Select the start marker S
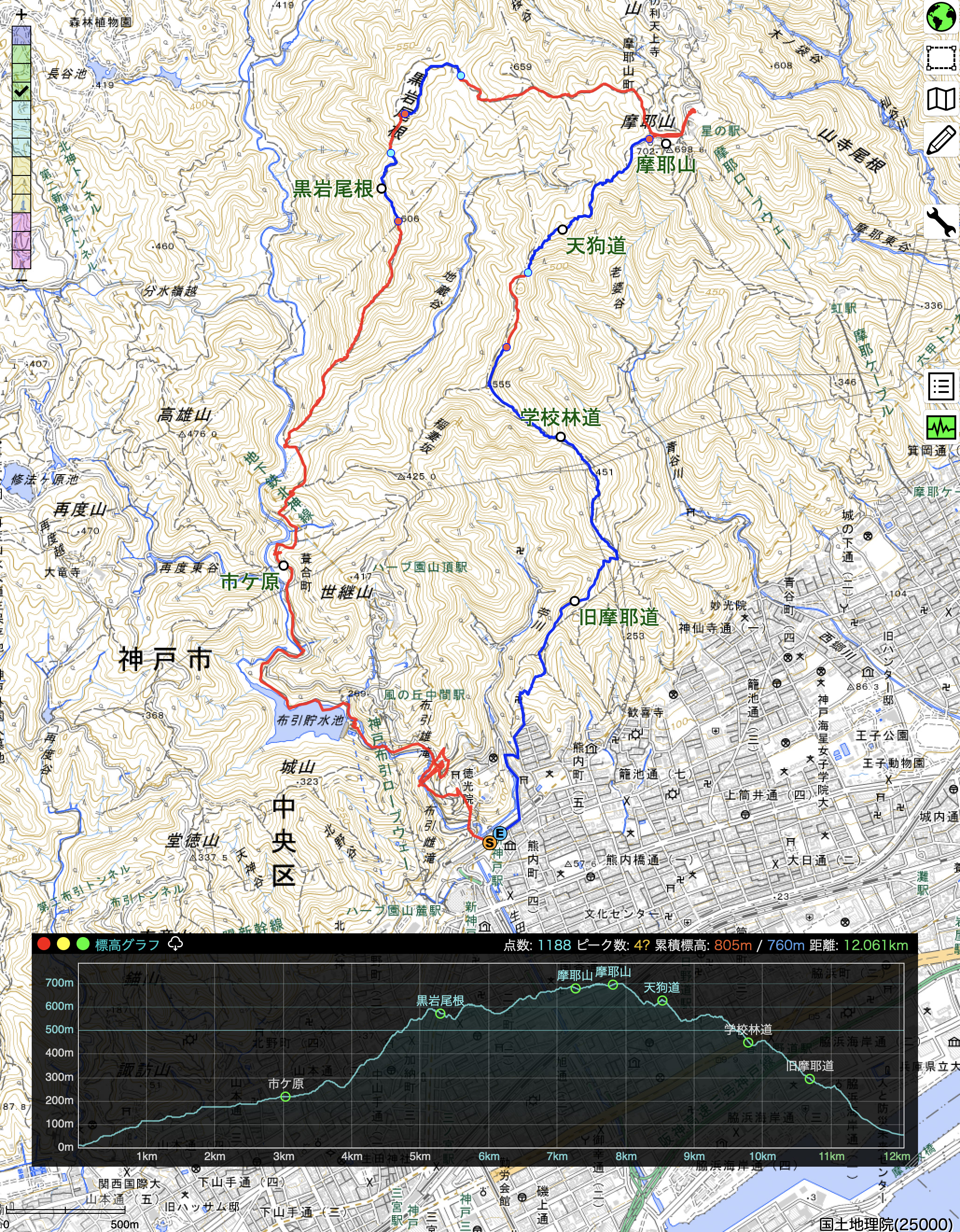Screen dimensions: 960x1232 tap(489, 843)
